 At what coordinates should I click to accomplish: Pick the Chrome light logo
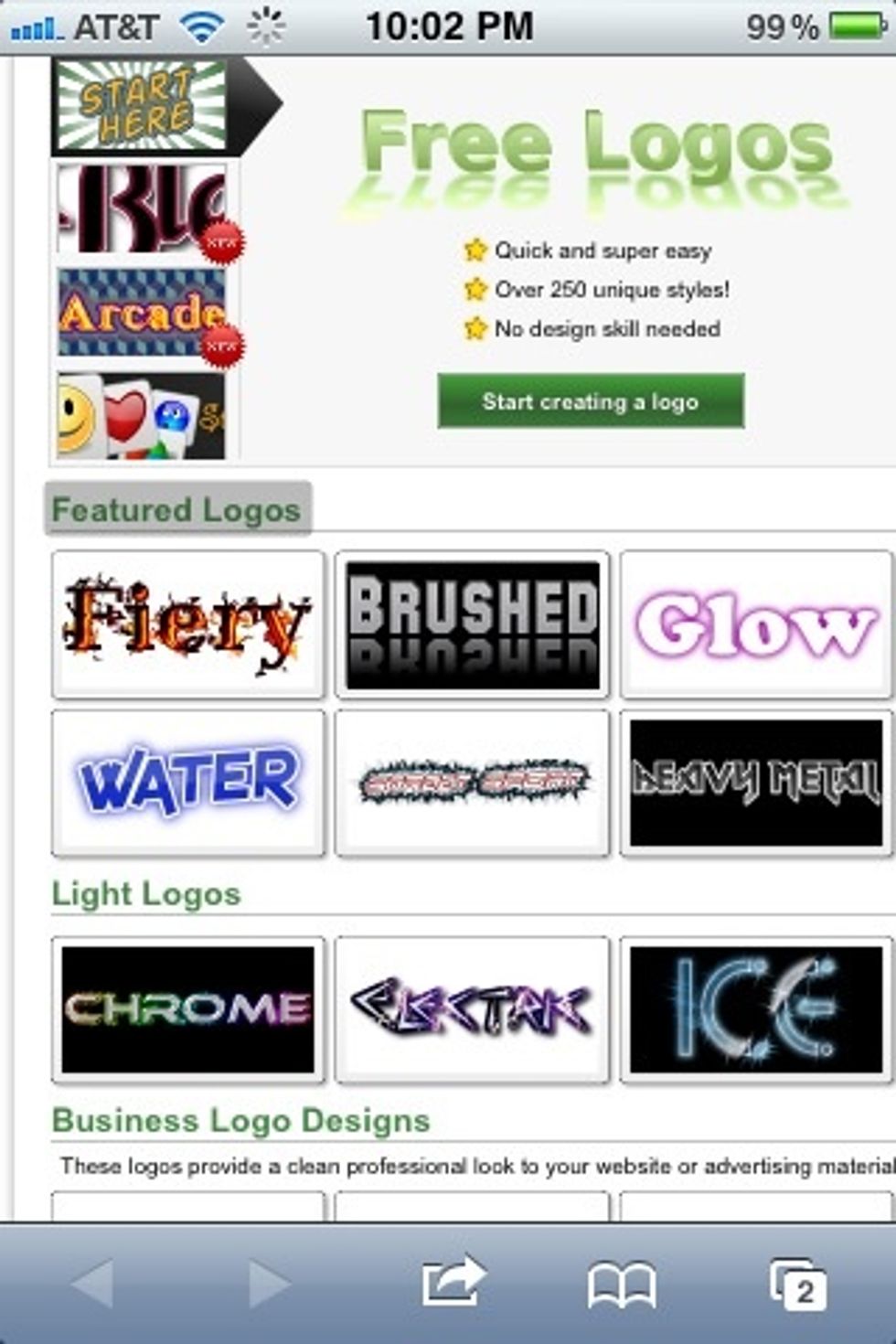click(x=188, y=1009)
